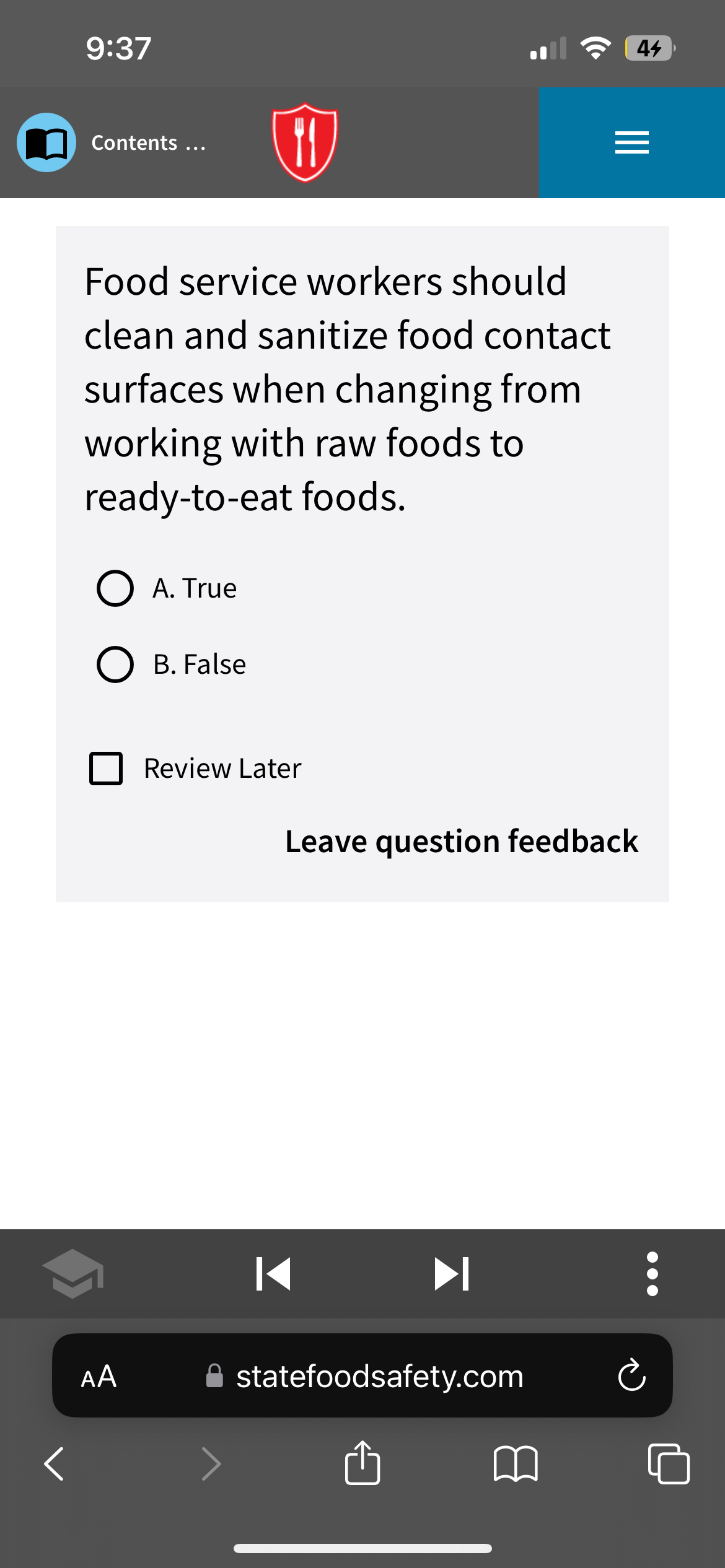Check the Review Later checkbox
The width and height of the screenshot is (725, 1568).
coord(106,769)
